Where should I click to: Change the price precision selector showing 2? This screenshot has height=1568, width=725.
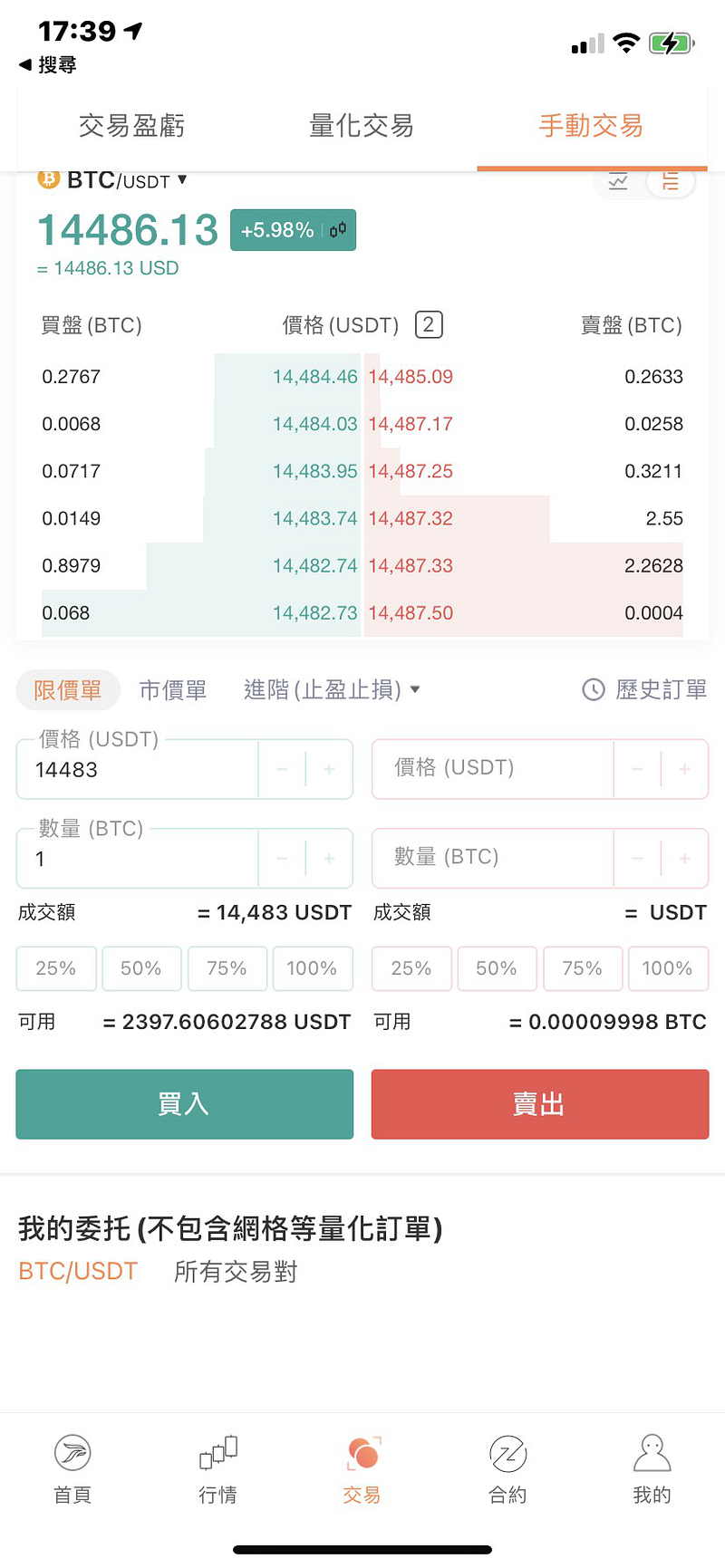(x=429, y=324)
